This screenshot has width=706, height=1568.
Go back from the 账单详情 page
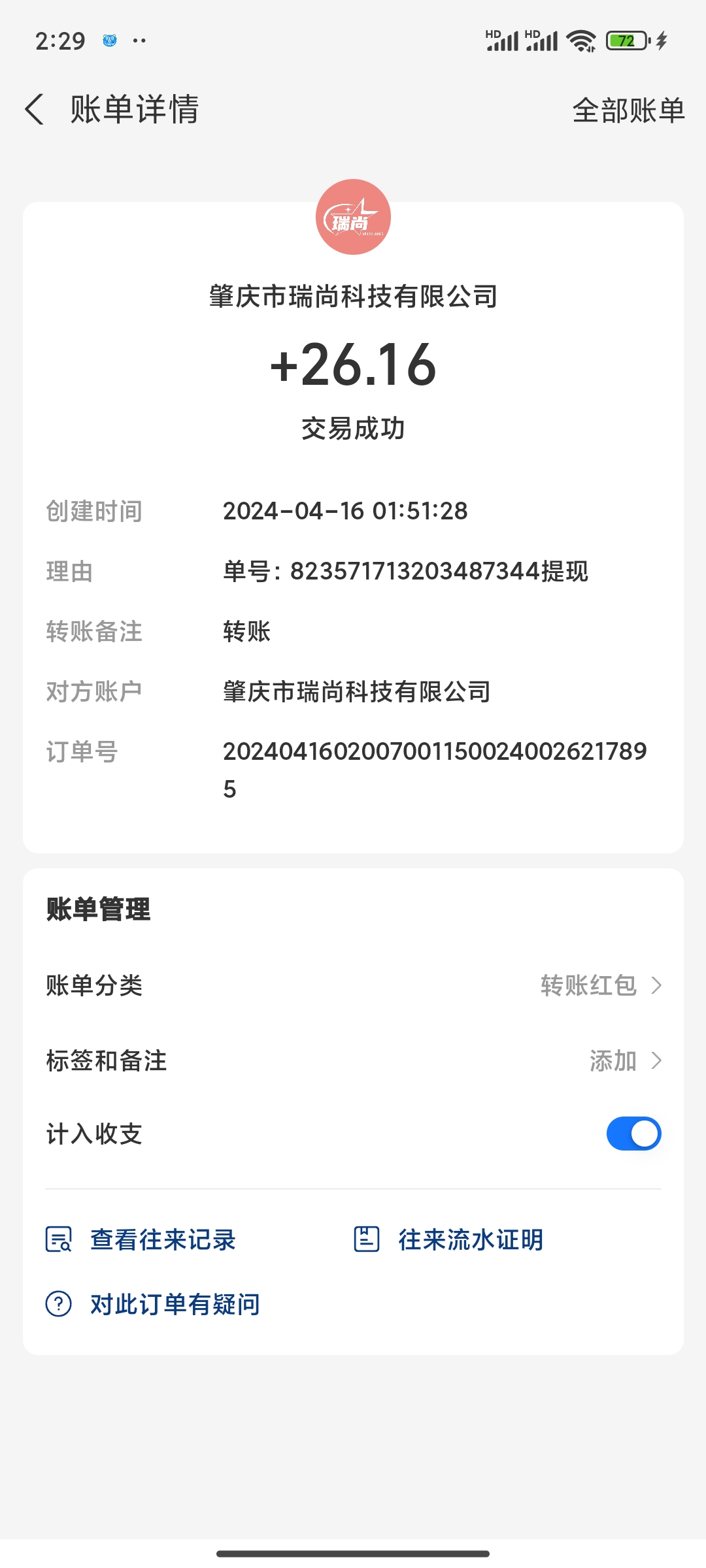(x=35, y=109)
